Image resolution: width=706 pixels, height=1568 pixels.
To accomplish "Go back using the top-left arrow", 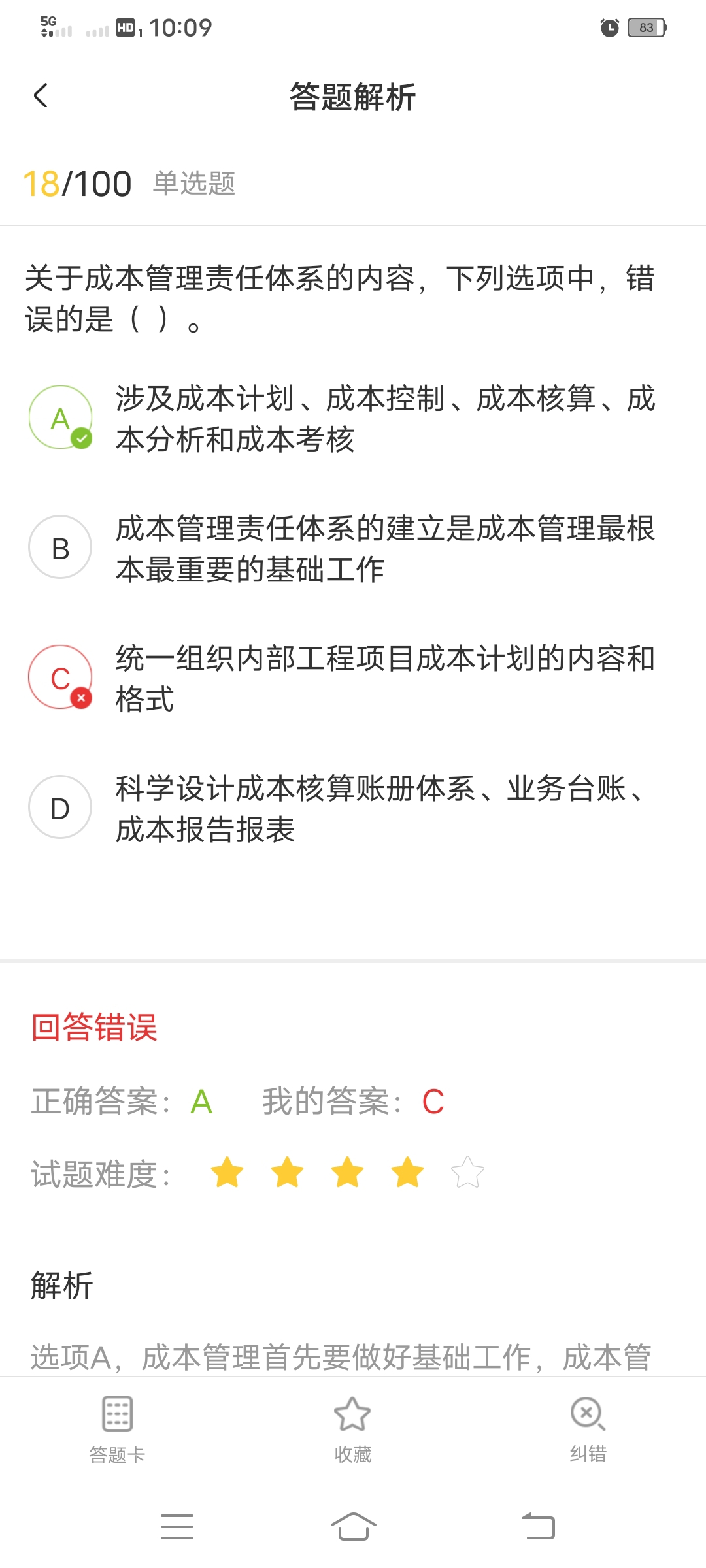I will coord(41,96).
